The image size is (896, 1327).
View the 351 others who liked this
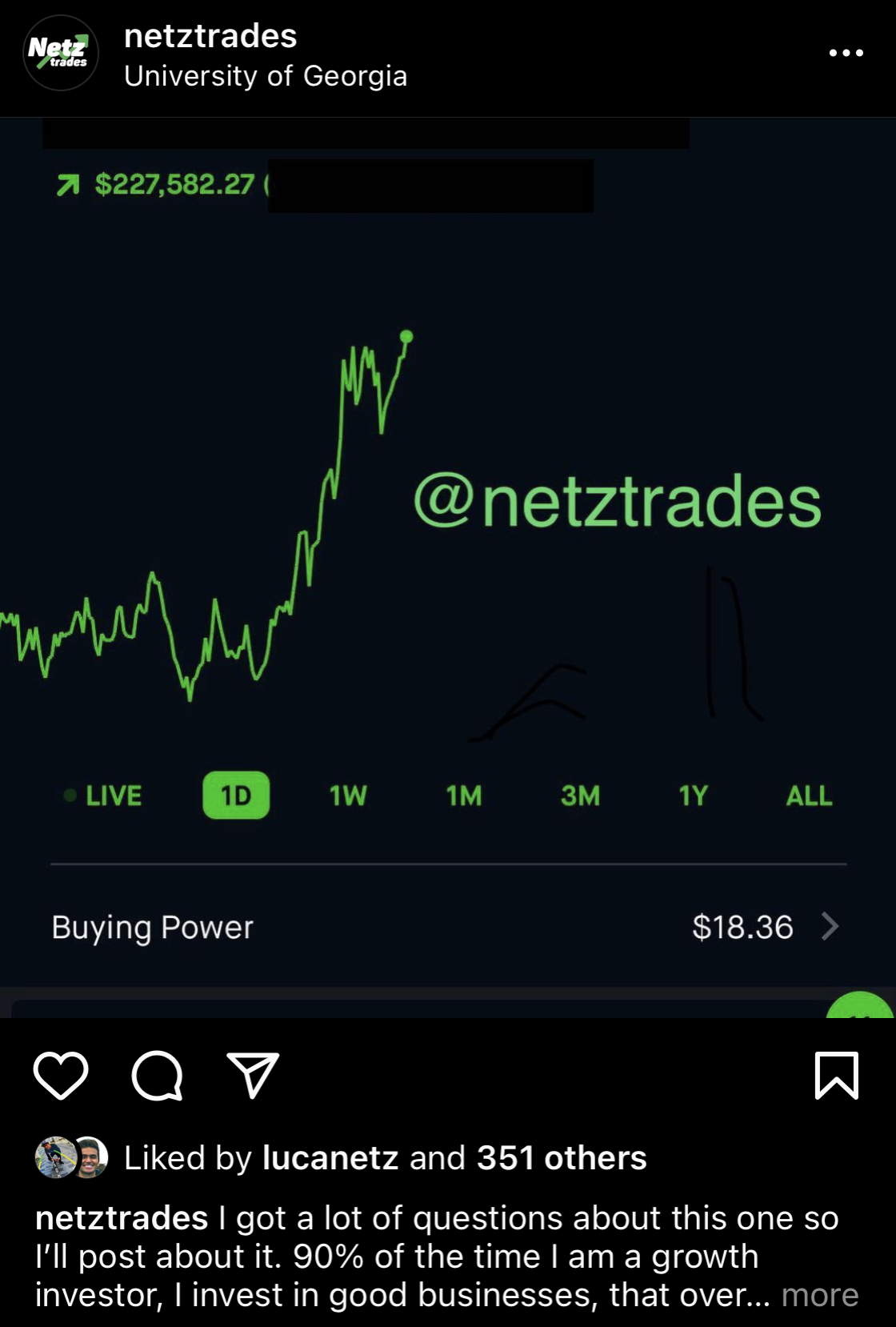click(562, 1158)
